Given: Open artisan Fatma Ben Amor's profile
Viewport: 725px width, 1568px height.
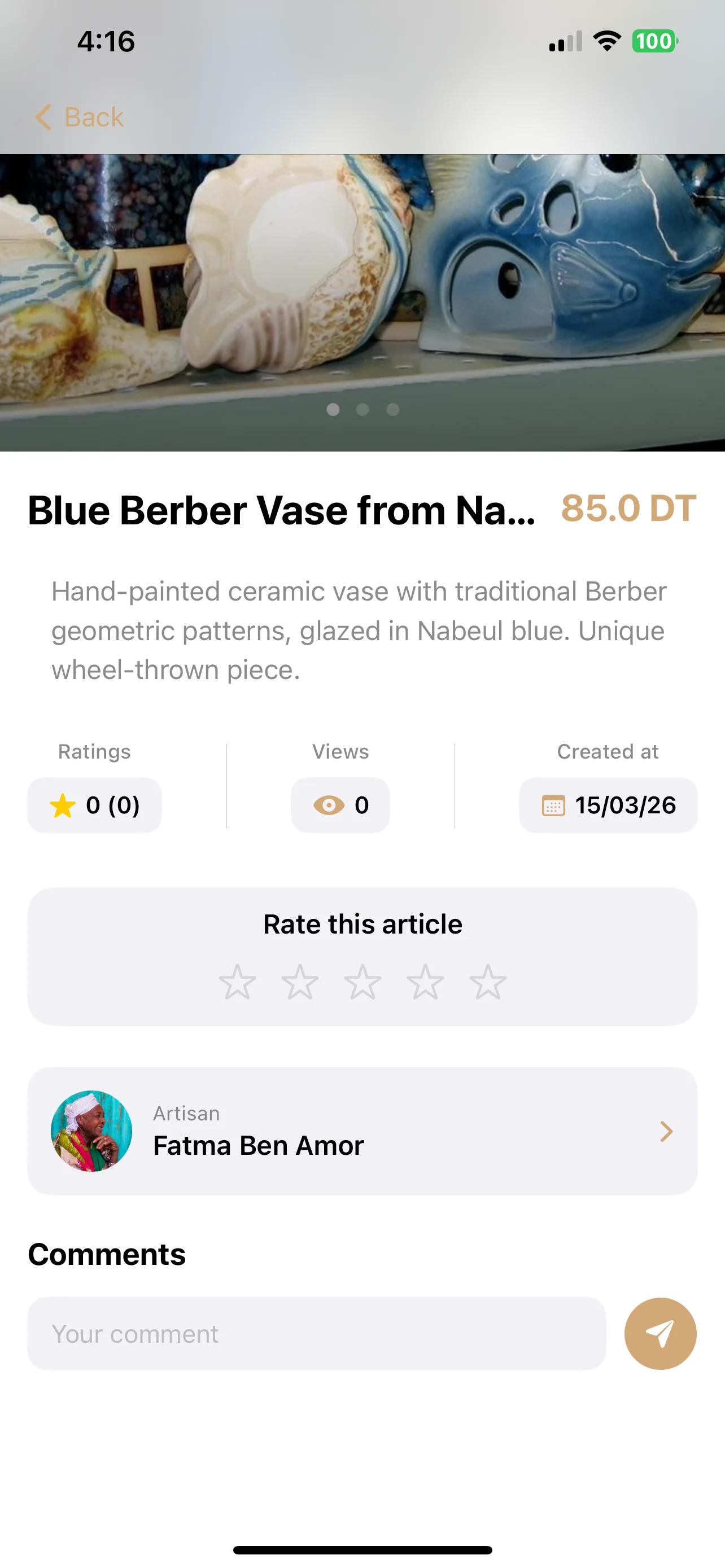Looking at the screenshot, I should point(362,1131).
